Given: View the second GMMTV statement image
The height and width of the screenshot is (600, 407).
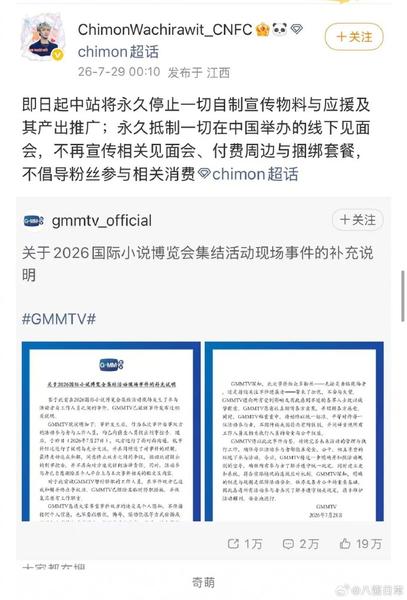Looking at the screenshot, I should [x=295, y=432].
